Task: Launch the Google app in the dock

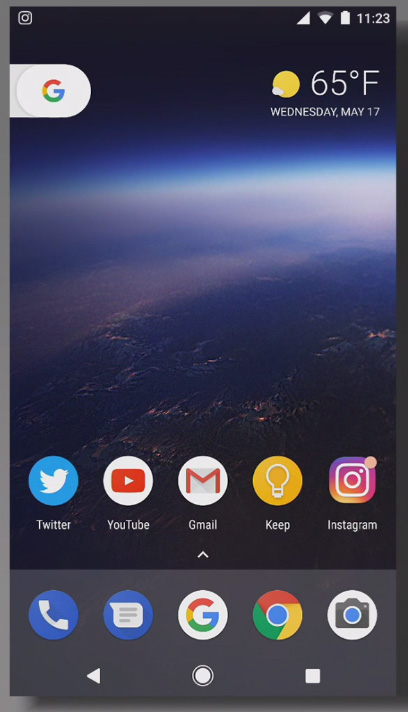Action: click(203, 615)
